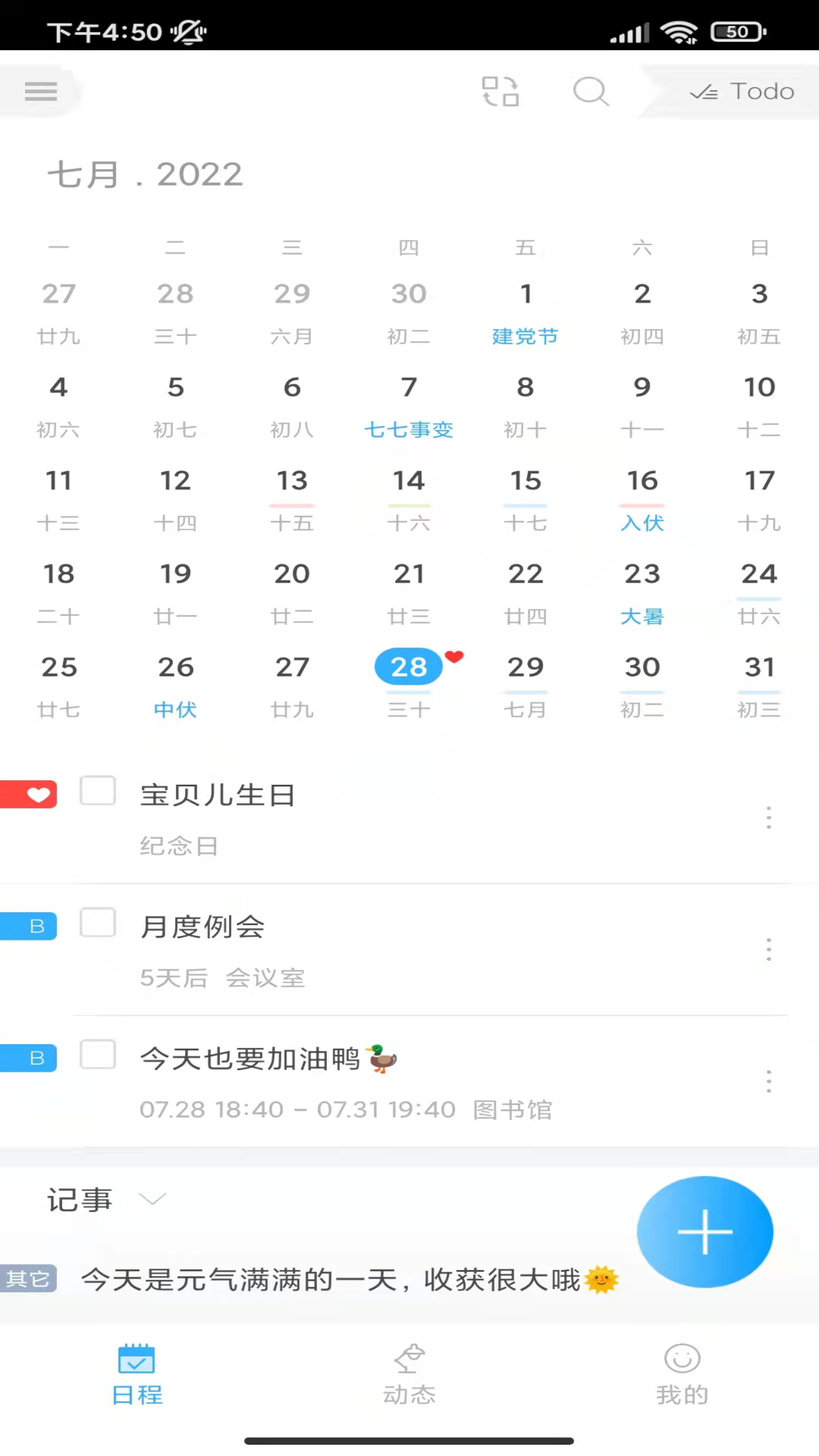Open more options for 月度例会
This screenshot has width=819, height=1456.
(x=769, y=949)
